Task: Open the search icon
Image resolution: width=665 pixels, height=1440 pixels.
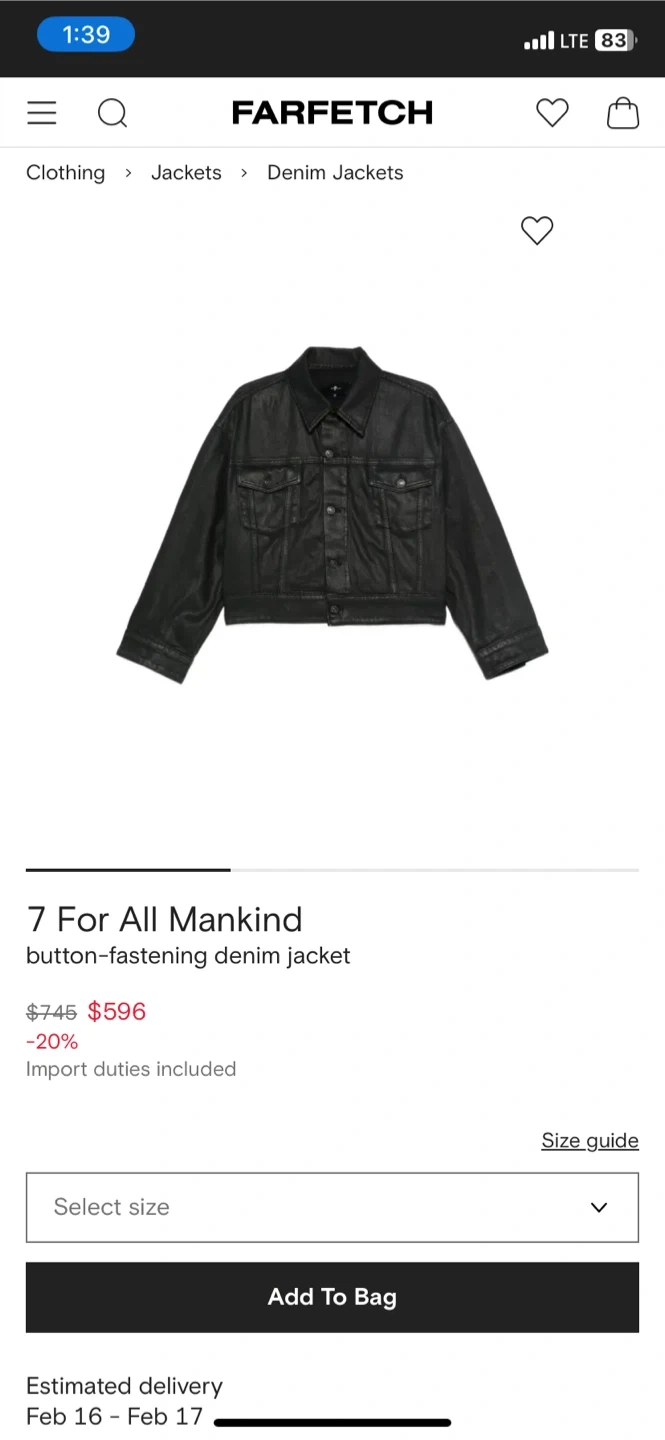Action: (x=112, y=113)
